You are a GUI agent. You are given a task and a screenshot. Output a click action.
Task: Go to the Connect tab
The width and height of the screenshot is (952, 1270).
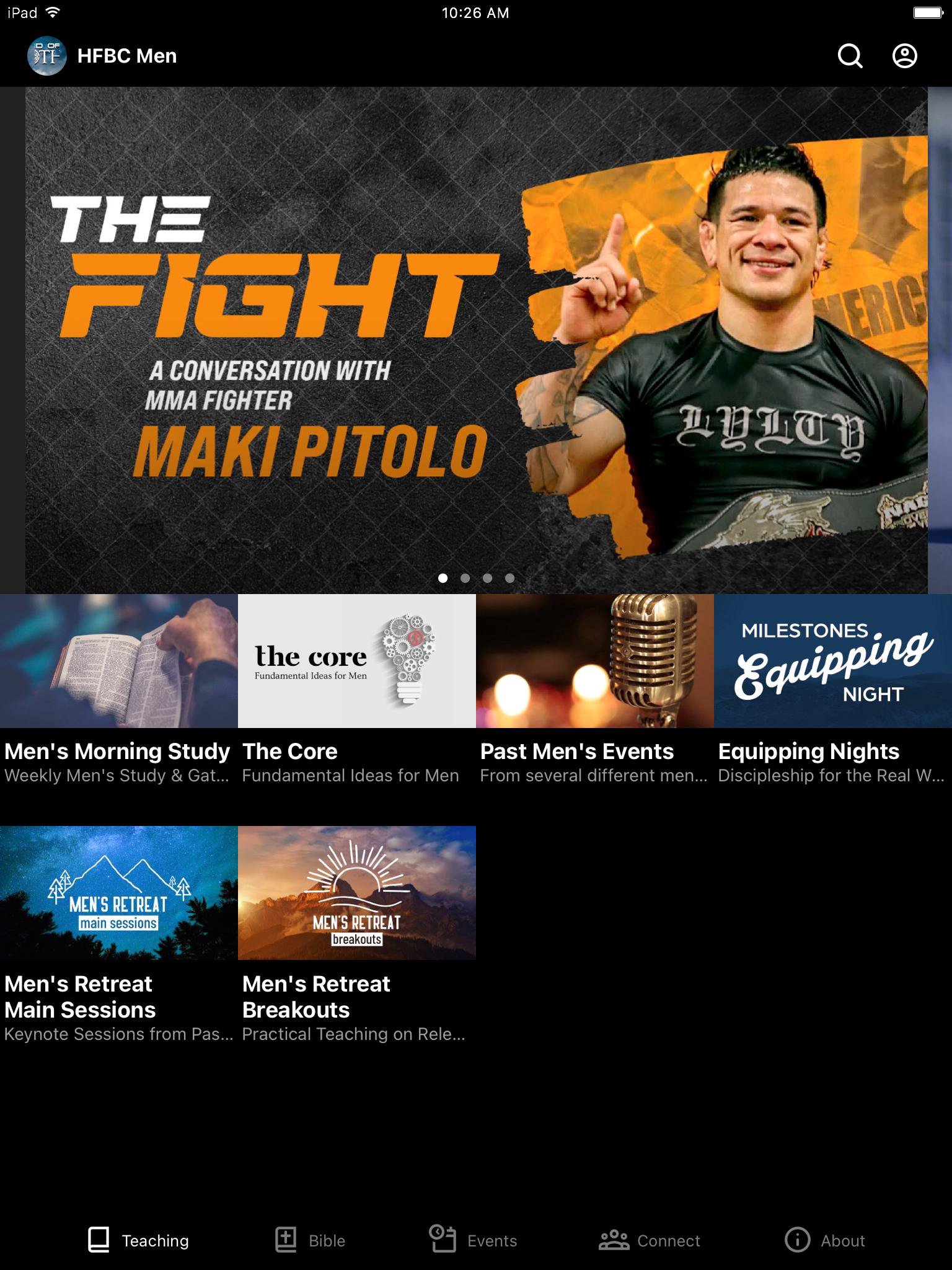pyautogui.click(x=650, y=1240)
